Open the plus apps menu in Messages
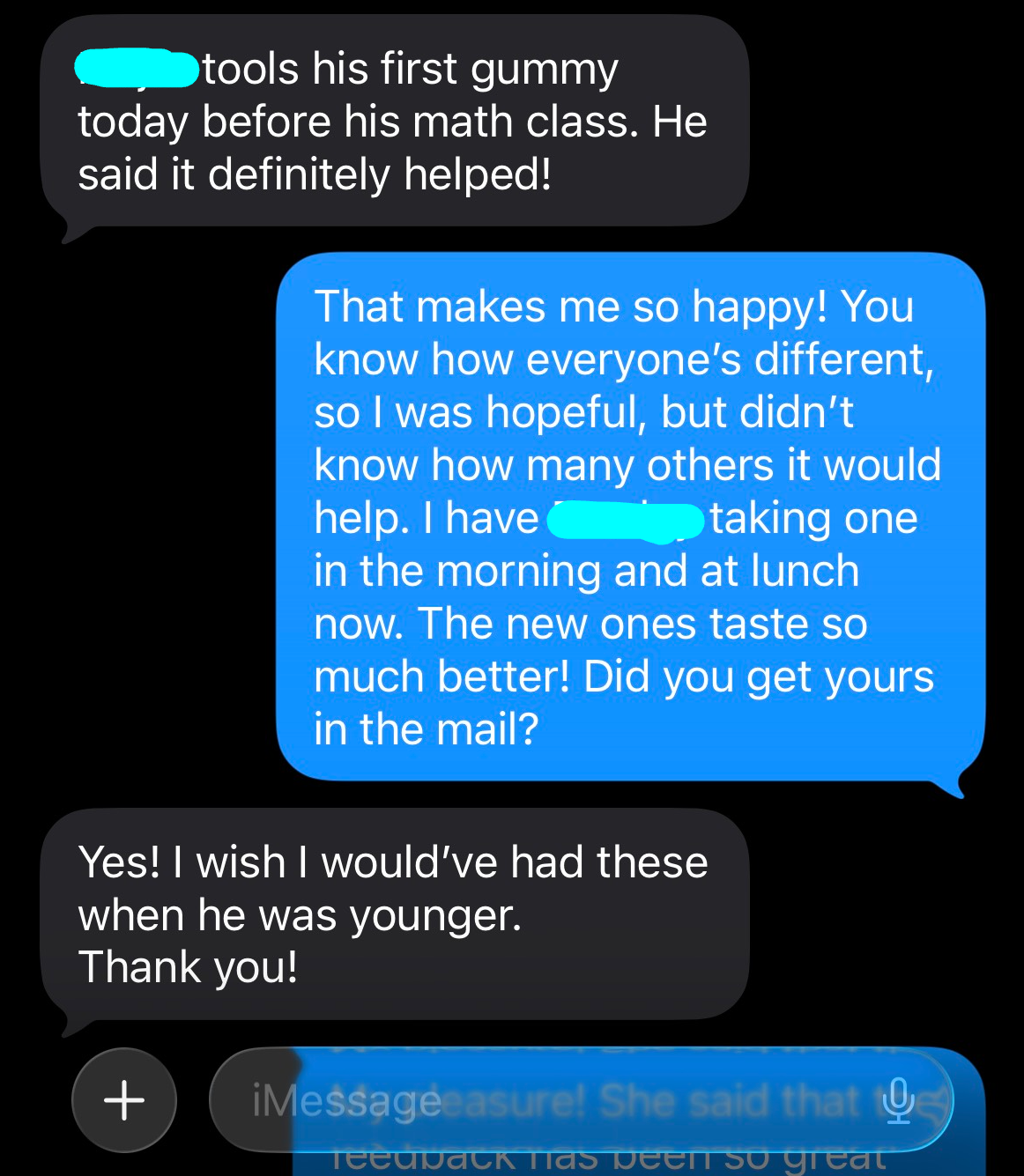This screenshot has height=1176, width=1024. (x=124, y=1100)
